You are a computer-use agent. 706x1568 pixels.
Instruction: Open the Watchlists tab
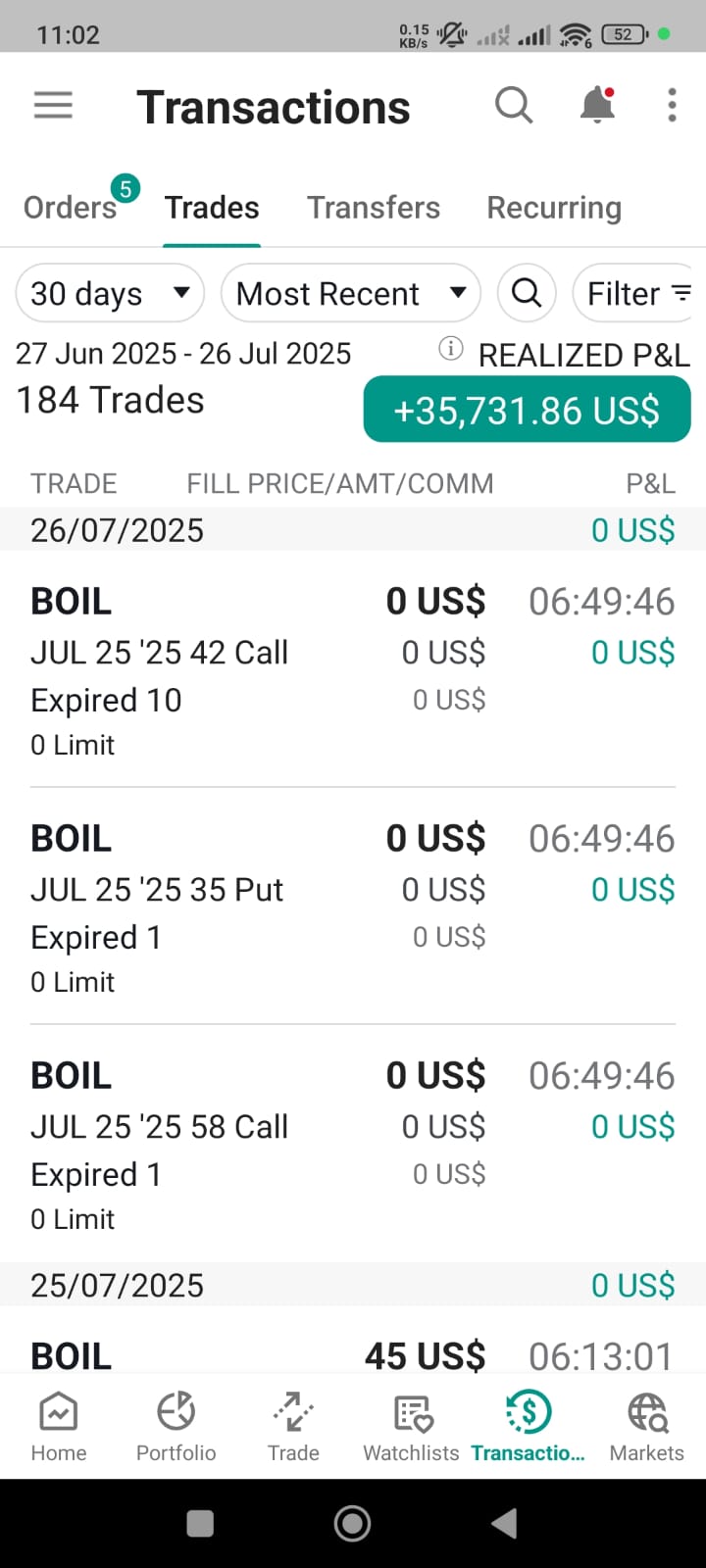pos(412,1426)
